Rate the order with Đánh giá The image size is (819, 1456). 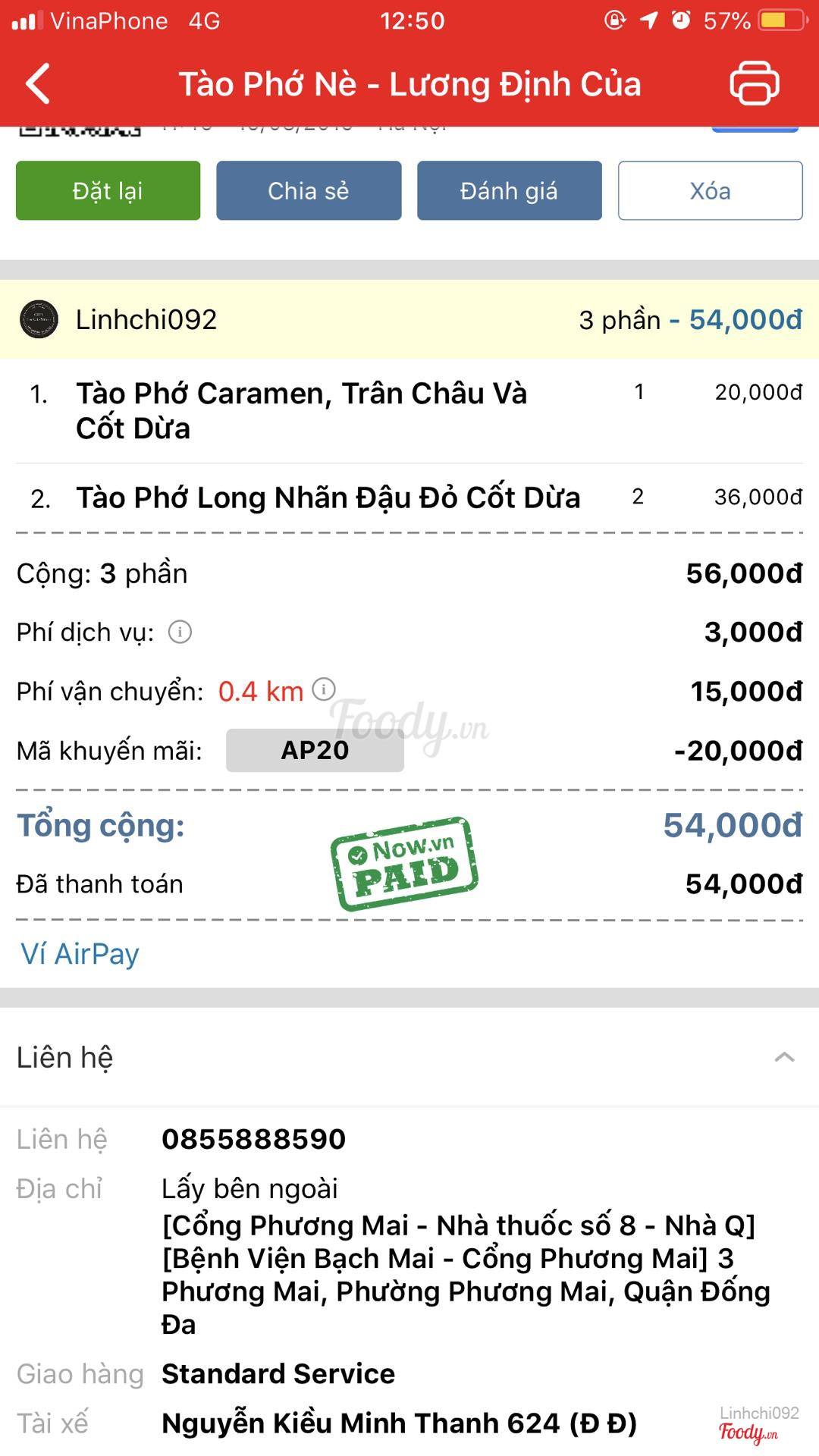(509, 191)
